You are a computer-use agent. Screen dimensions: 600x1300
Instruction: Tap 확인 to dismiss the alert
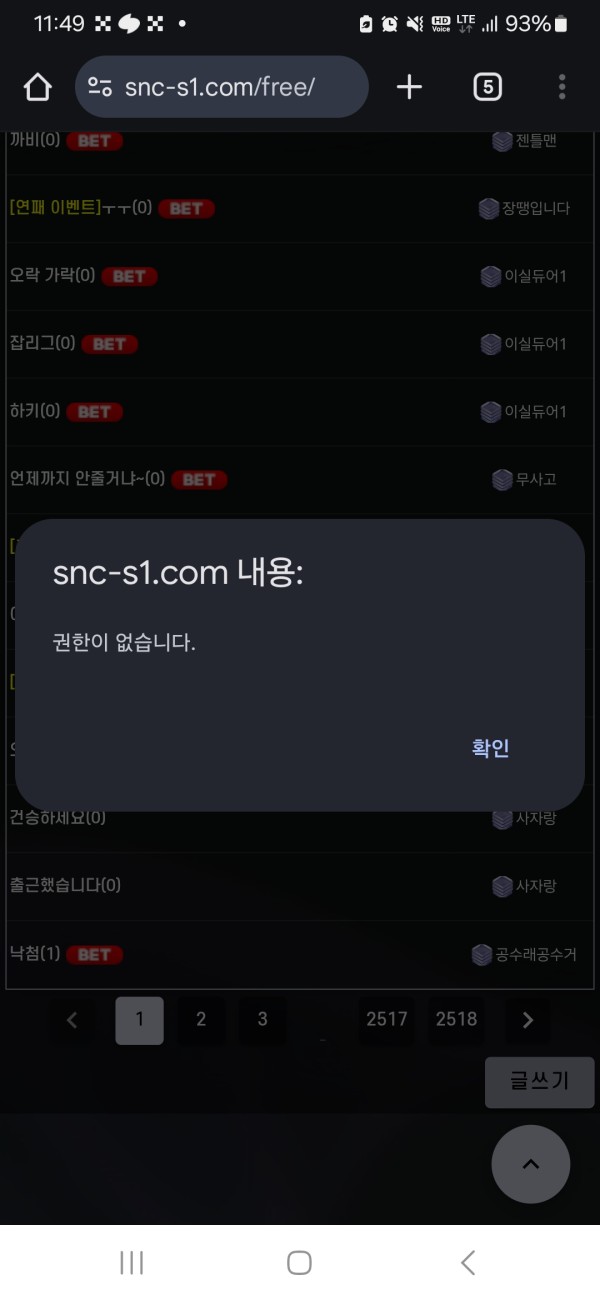click(x=491, y=748)
